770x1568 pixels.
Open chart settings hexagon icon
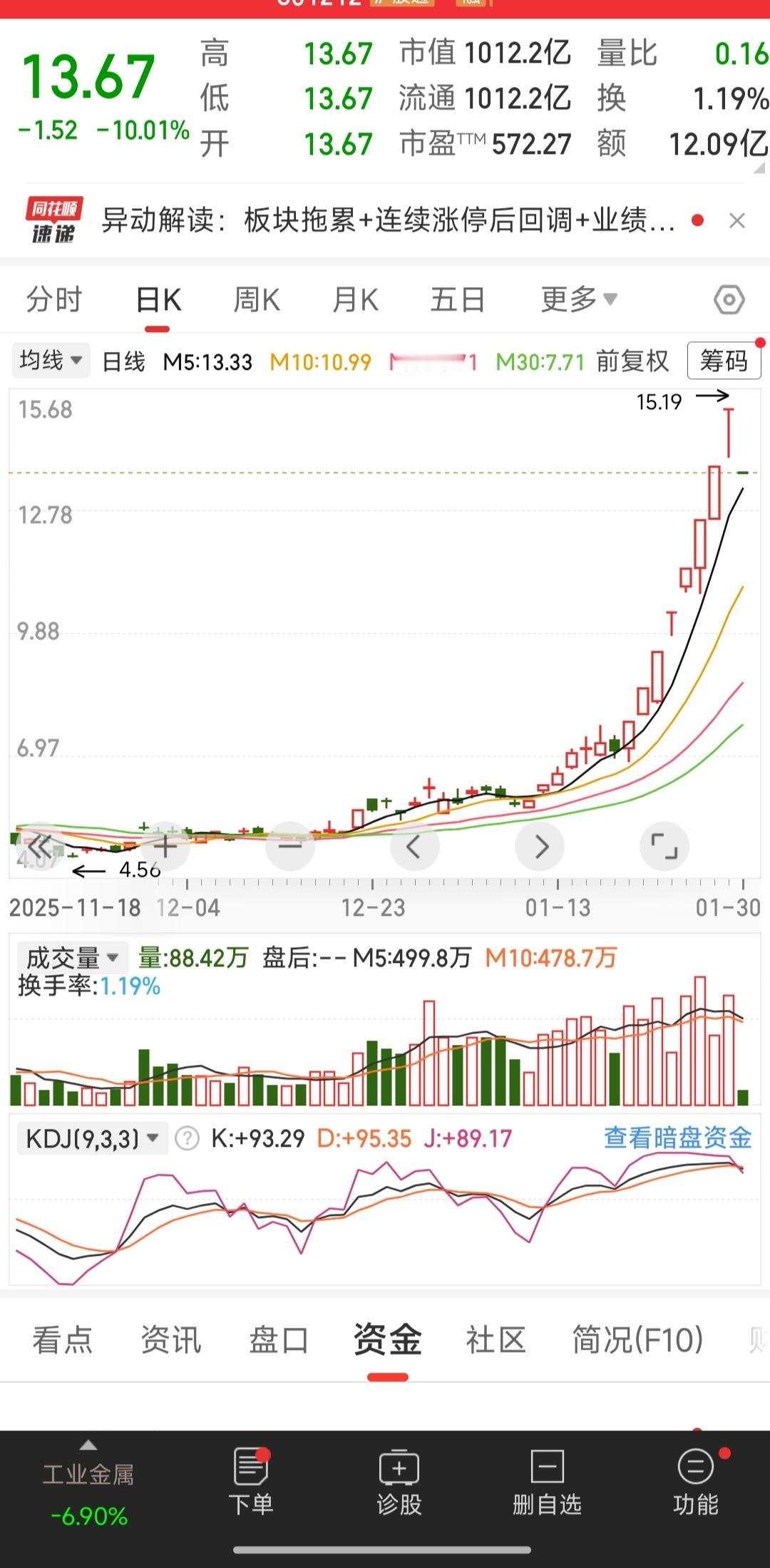point(729,300)
